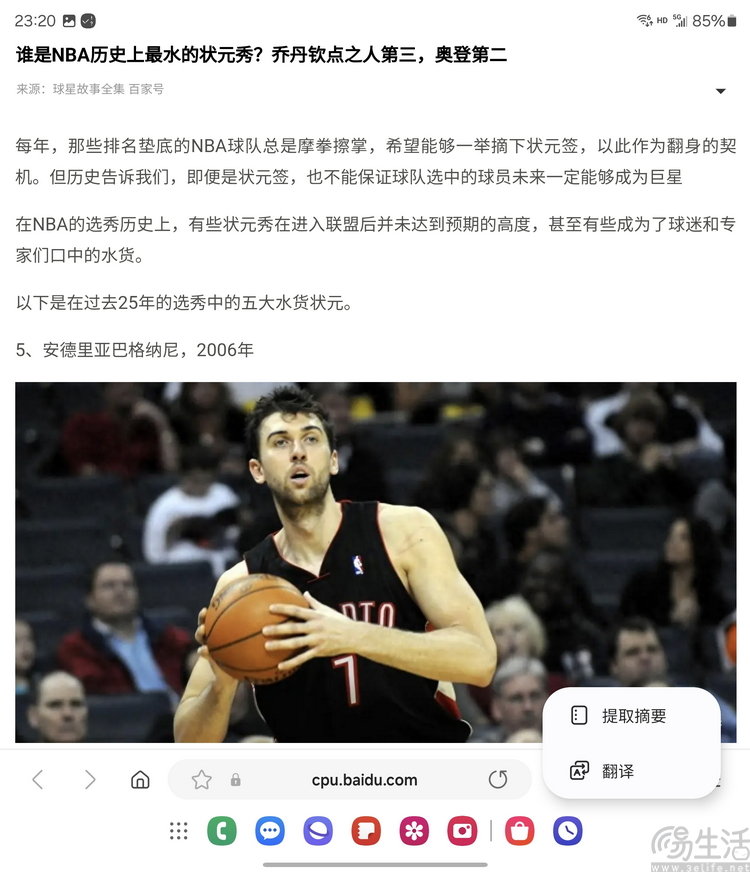Open the browser home page
The width and height of the screenshot is (750, 873).
[x=141, y=780]
